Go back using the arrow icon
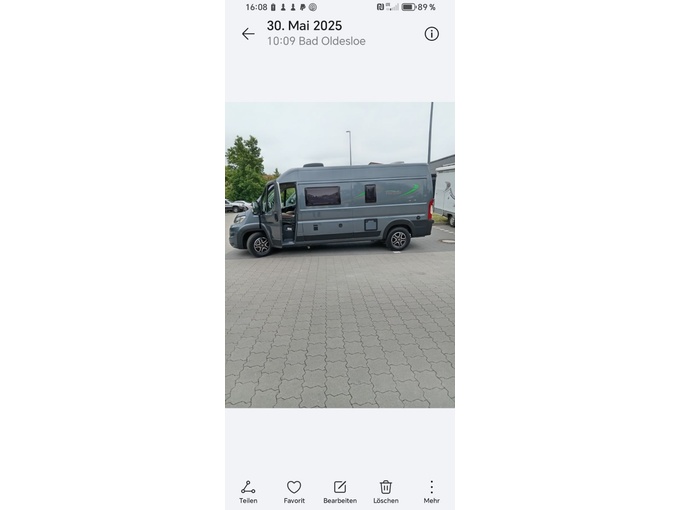This screenshot has width=680, height=510. [x=248, y=34]
